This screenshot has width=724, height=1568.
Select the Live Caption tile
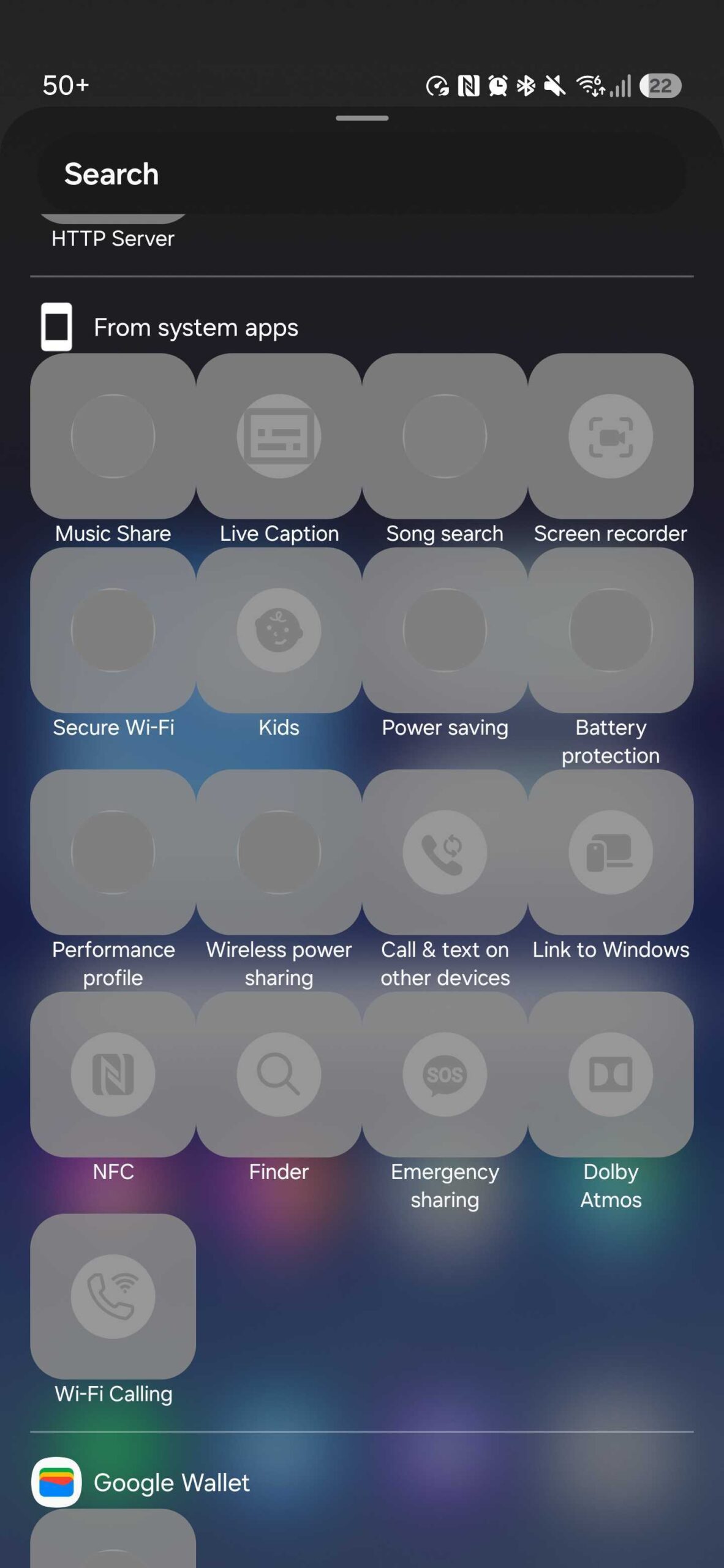[x=279, y=436]
